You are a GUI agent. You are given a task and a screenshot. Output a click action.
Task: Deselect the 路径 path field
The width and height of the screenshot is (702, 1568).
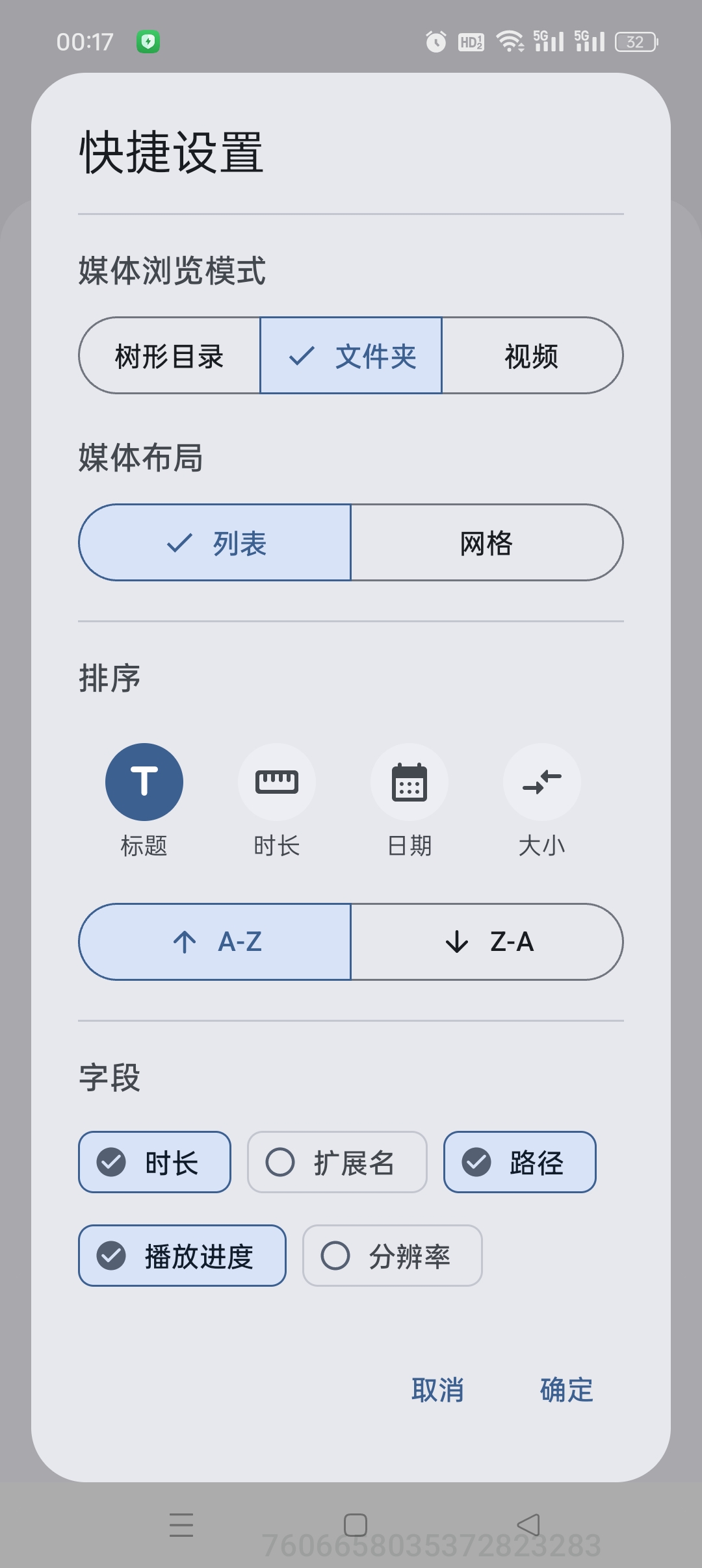point(519,1162)
